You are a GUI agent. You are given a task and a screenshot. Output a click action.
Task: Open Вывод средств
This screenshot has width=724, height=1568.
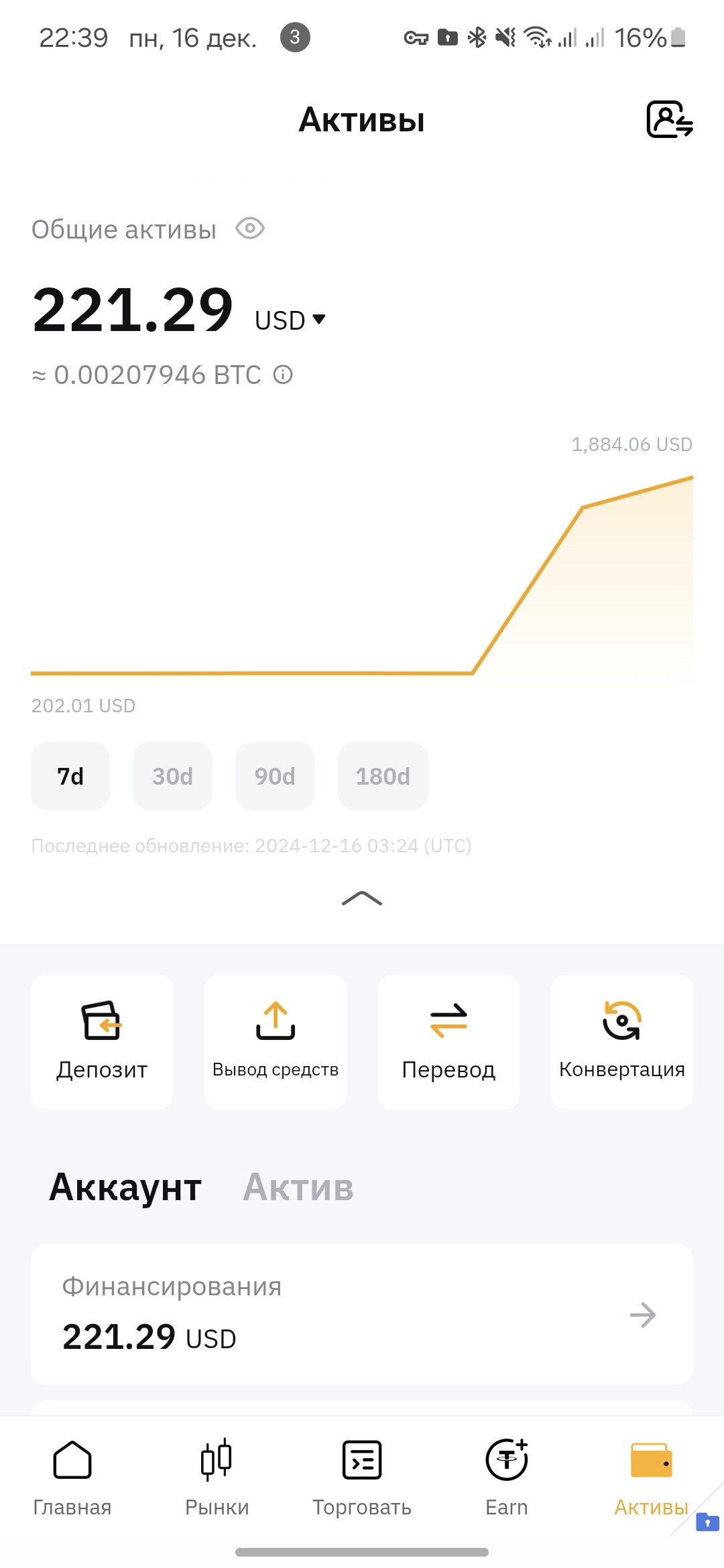[x=276, y=1041]
